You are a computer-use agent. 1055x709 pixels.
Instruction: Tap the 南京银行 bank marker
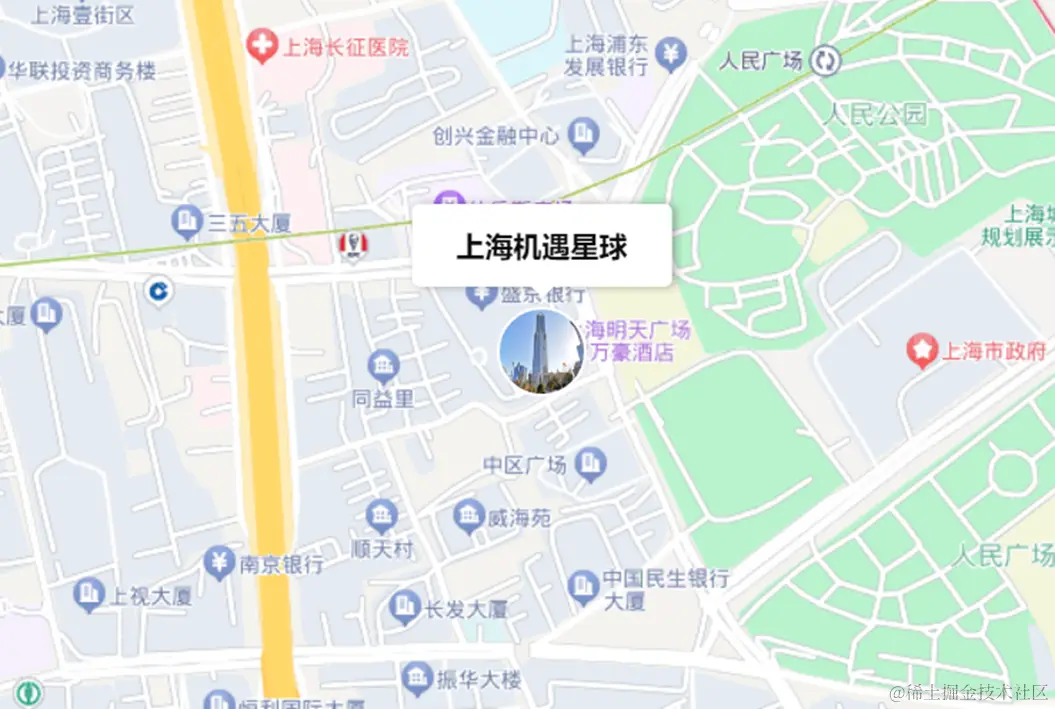(x=219, y=563)
